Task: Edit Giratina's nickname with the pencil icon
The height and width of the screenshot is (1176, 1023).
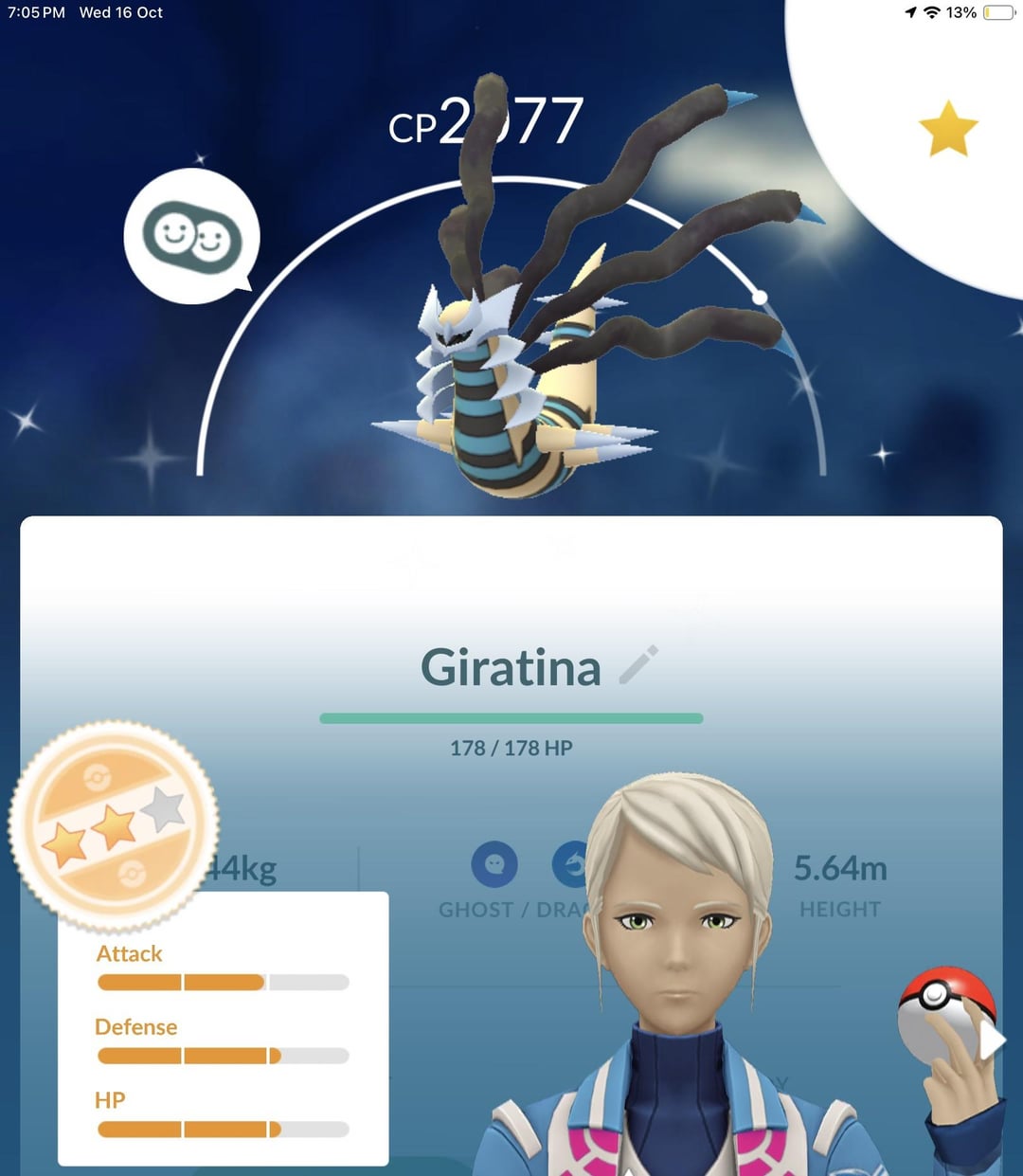Action: point(638,665)
